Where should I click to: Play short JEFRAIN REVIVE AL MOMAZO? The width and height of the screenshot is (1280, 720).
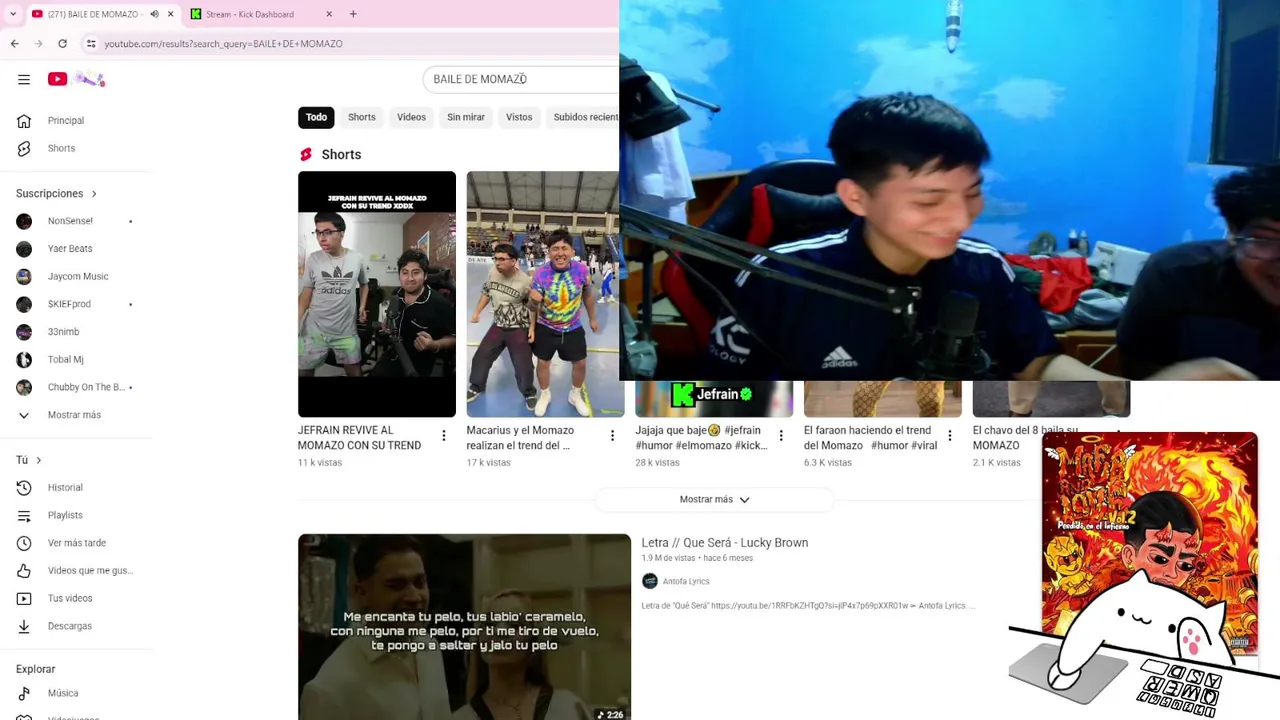coord(376,293)
